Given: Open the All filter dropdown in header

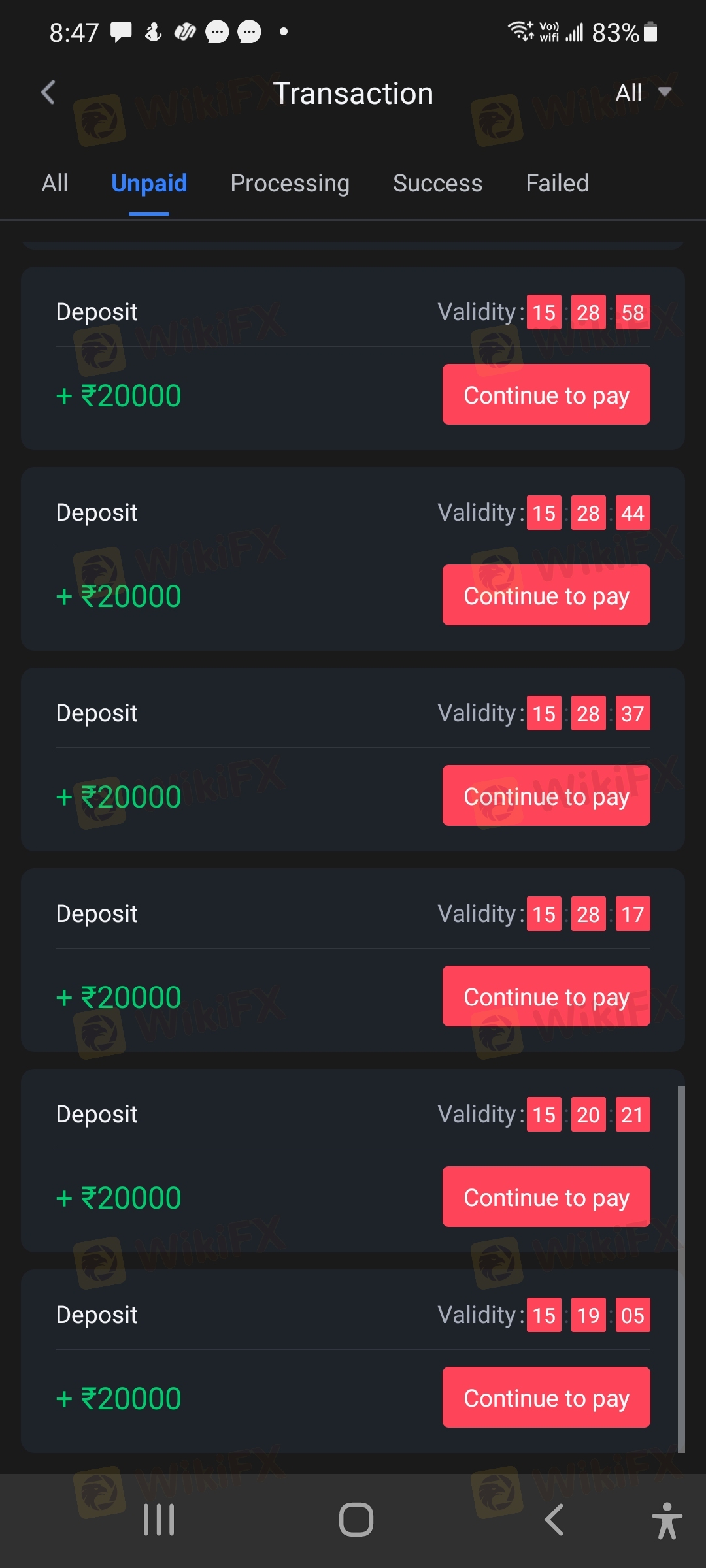Looking at the screenshot, I should 643,93.
